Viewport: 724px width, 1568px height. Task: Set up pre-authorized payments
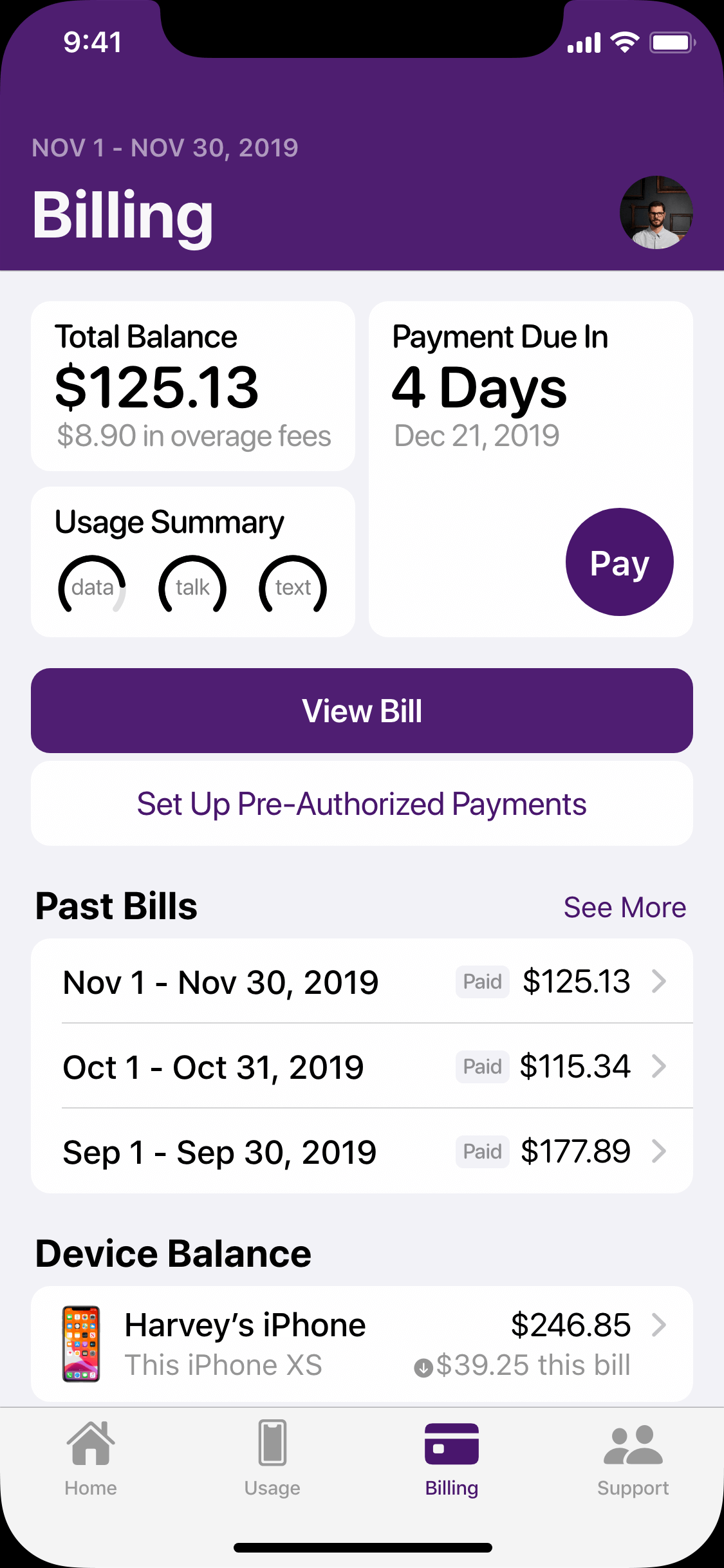pyautogui.click(x=362, y=804)
